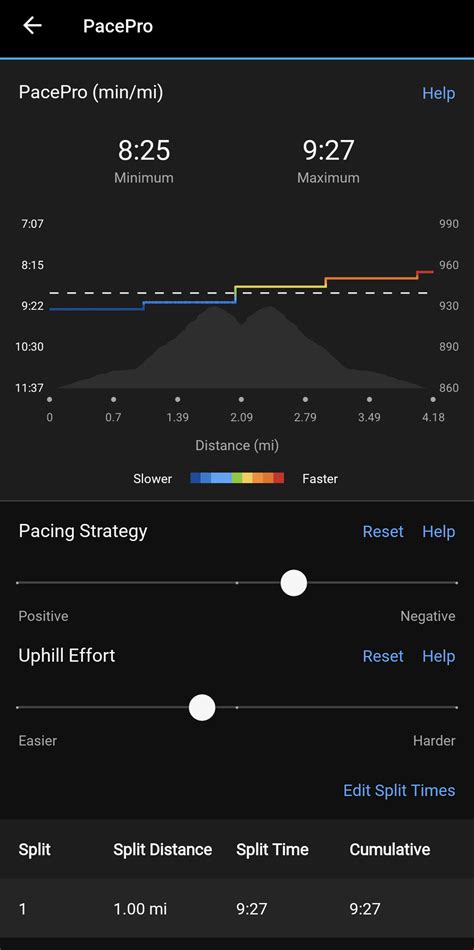
Task: Open Edit Split Times
Action: point(399,791)
